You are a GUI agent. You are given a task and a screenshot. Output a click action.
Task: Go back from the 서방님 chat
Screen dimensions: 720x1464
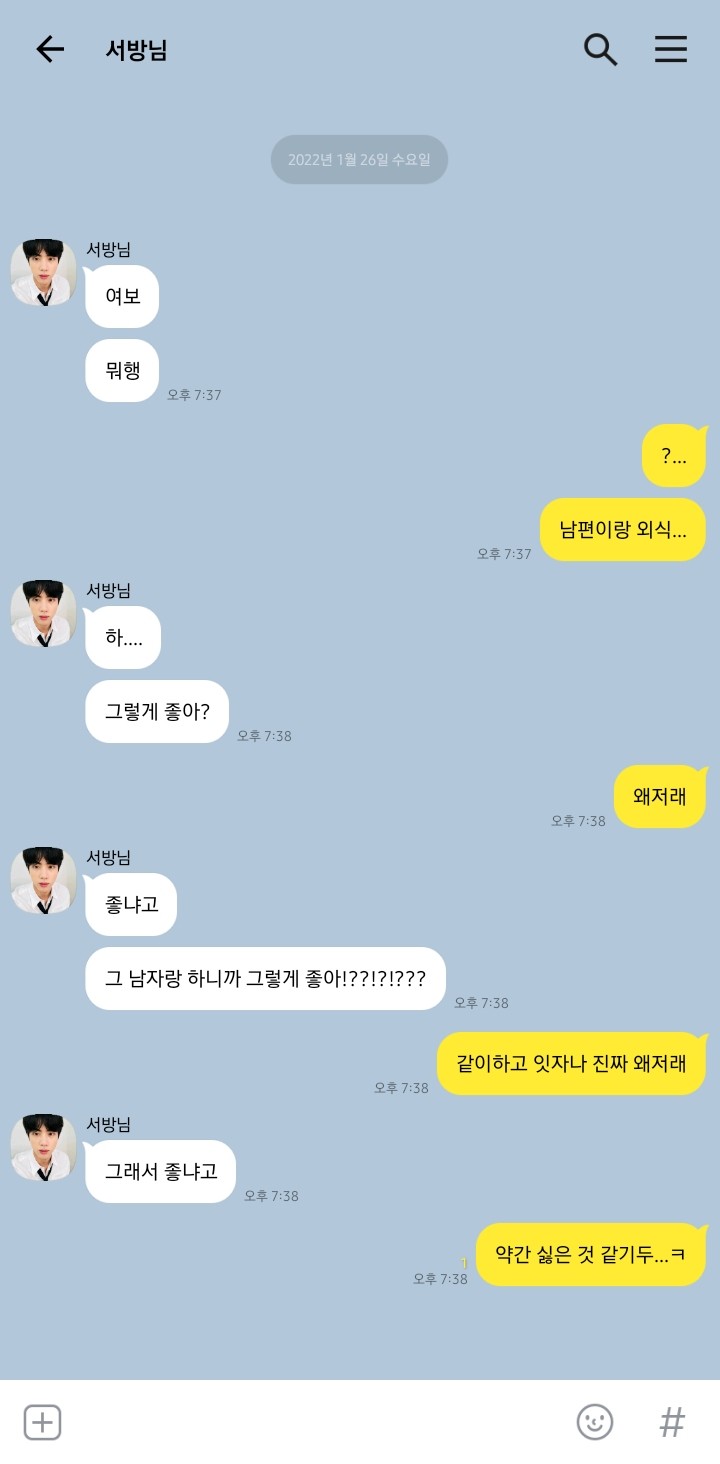49,50
